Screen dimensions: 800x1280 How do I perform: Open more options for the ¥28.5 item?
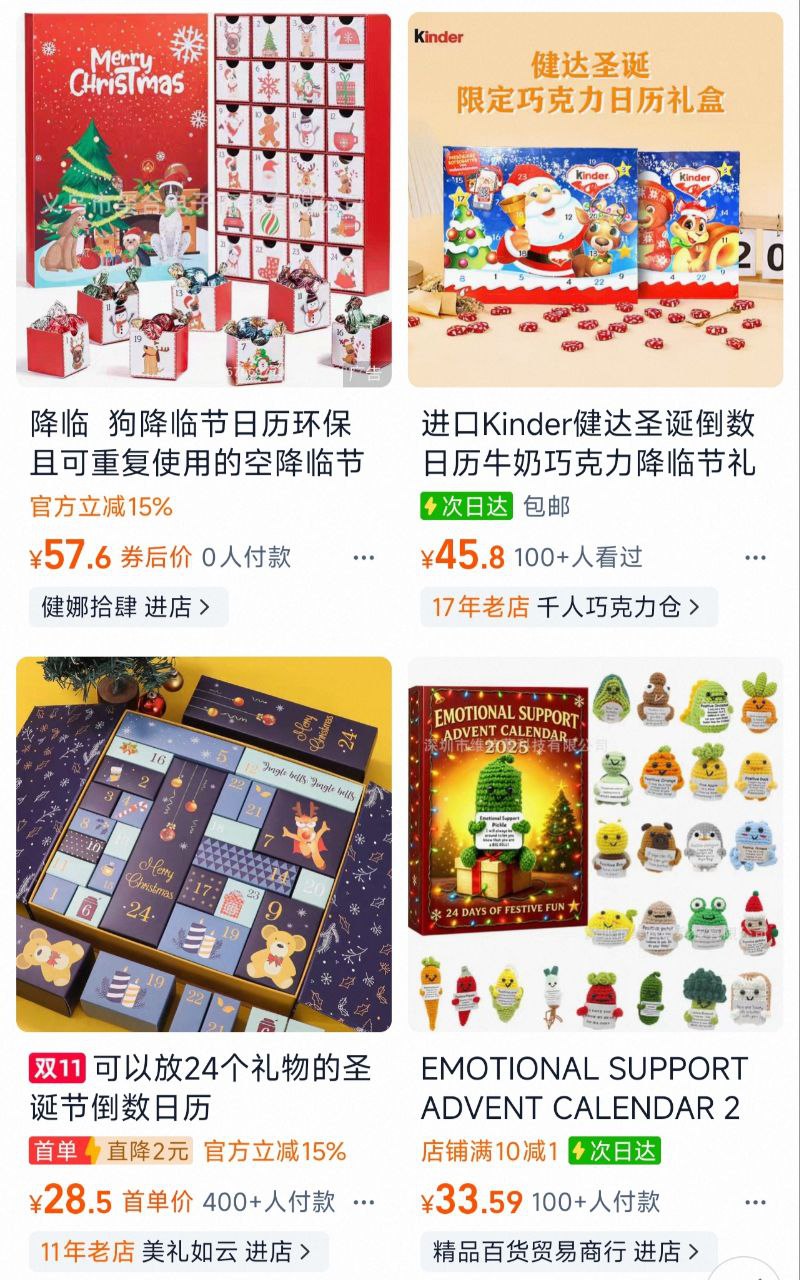click(x=364, y=1202)
